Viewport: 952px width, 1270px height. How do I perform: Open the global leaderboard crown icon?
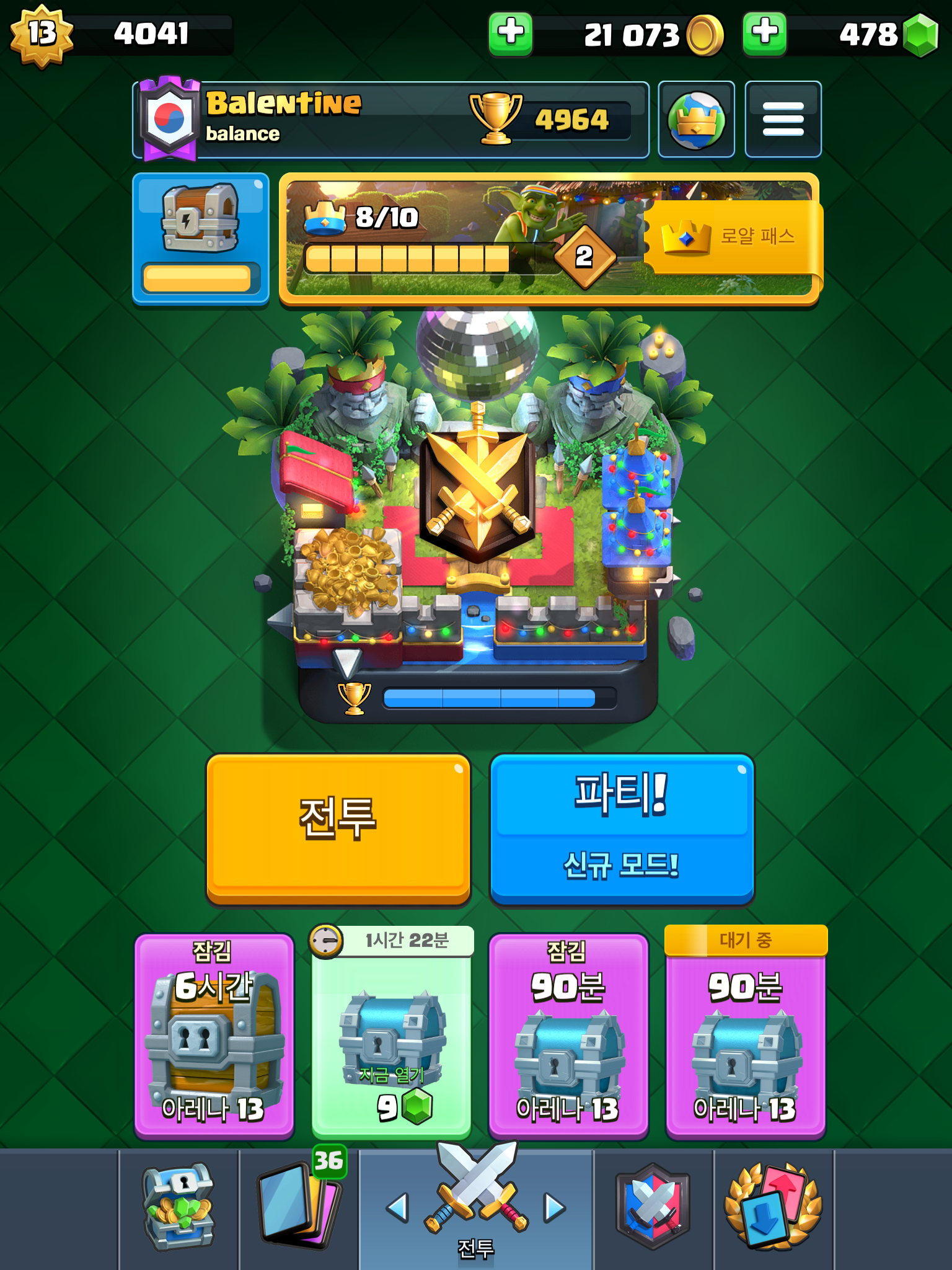coord(696,119)
